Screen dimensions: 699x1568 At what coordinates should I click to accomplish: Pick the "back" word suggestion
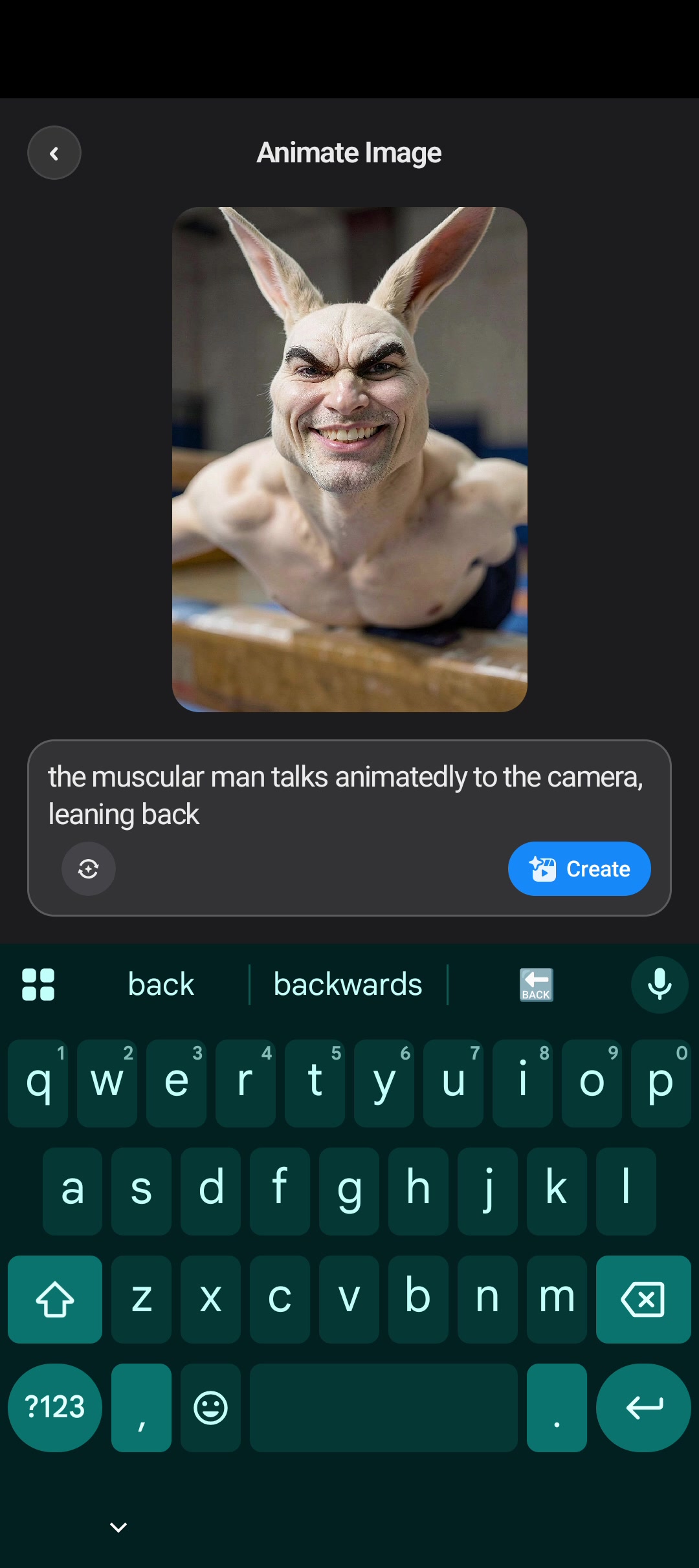click(x=161, y=985)
